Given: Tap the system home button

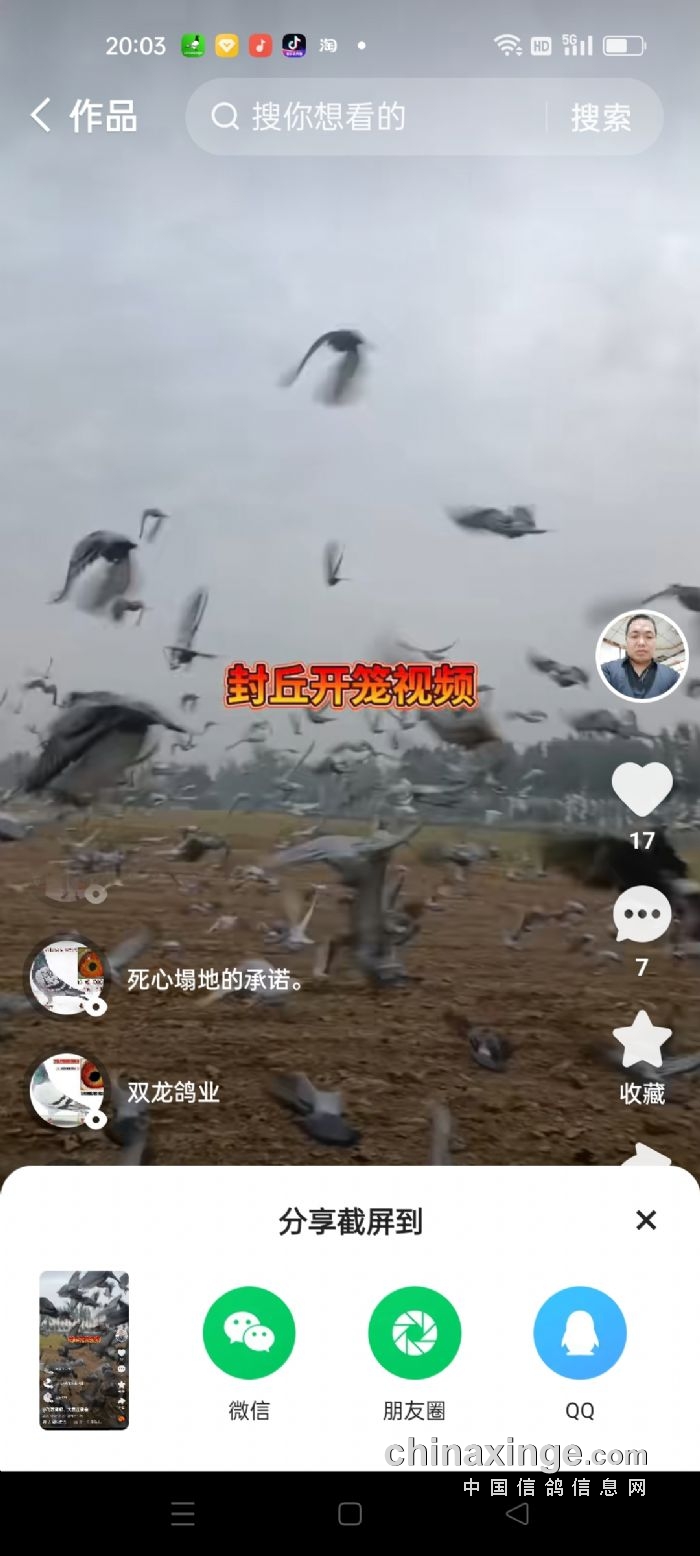Looking at the screenshot, I should 350,1513.
